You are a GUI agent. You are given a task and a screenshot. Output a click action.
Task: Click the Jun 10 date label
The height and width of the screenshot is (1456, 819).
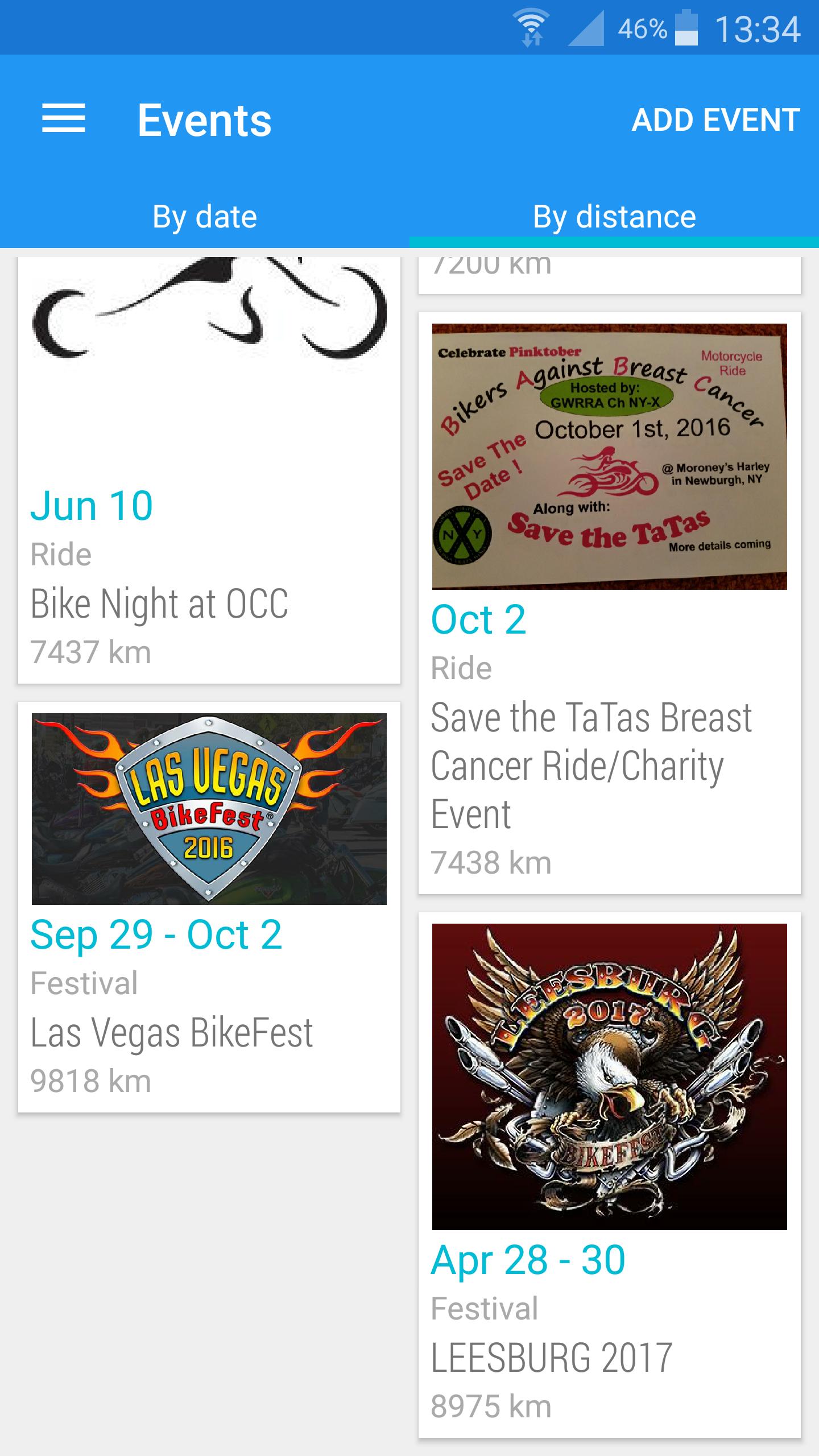pos(92,505)
